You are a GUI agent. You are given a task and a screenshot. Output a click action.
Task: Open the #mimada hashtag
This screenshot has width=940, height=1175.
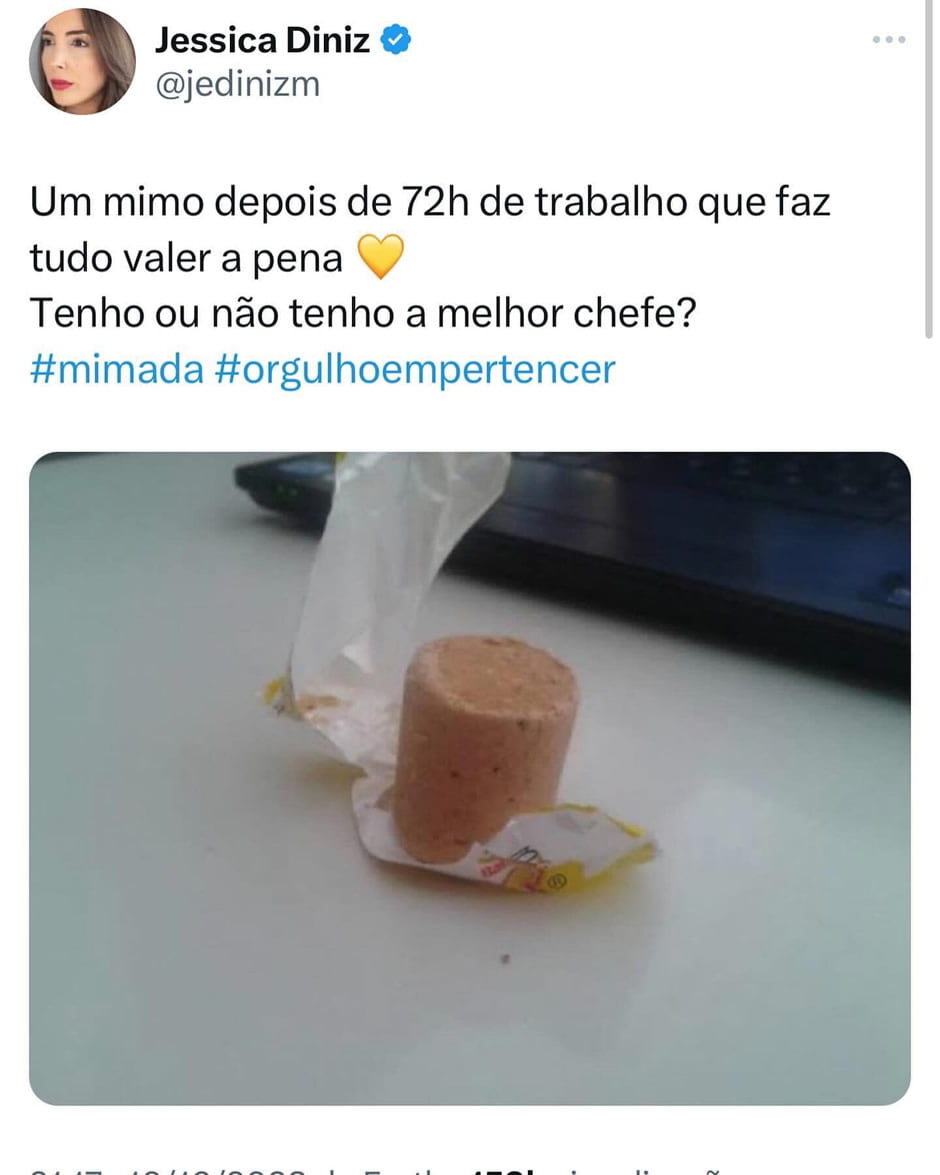pos(116,369)
